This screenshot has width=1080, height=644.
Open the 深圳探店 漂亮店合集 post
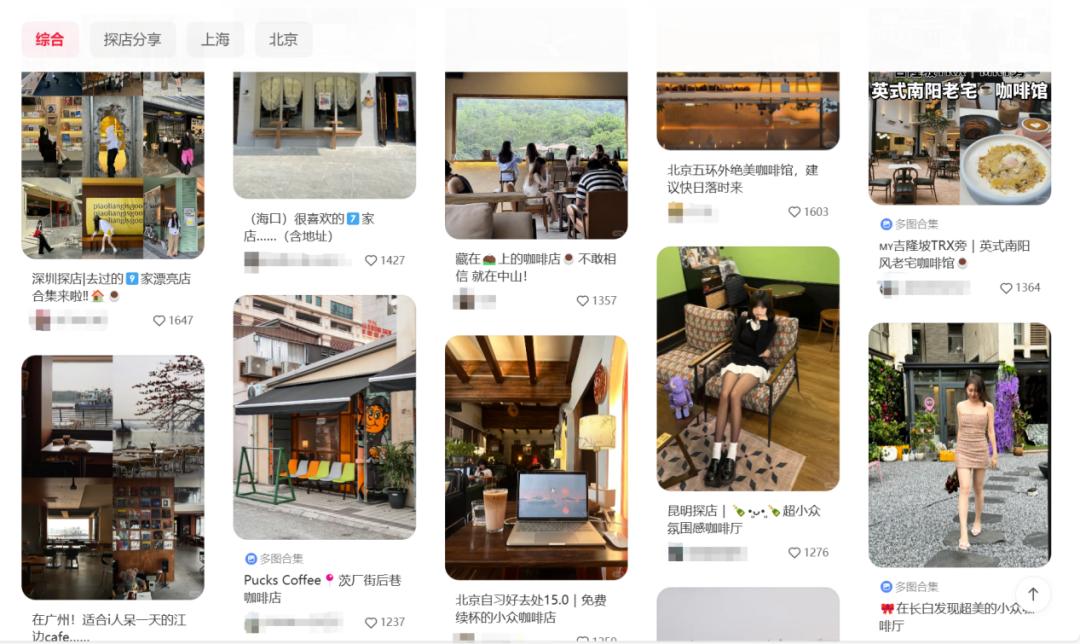click(112, 165)
